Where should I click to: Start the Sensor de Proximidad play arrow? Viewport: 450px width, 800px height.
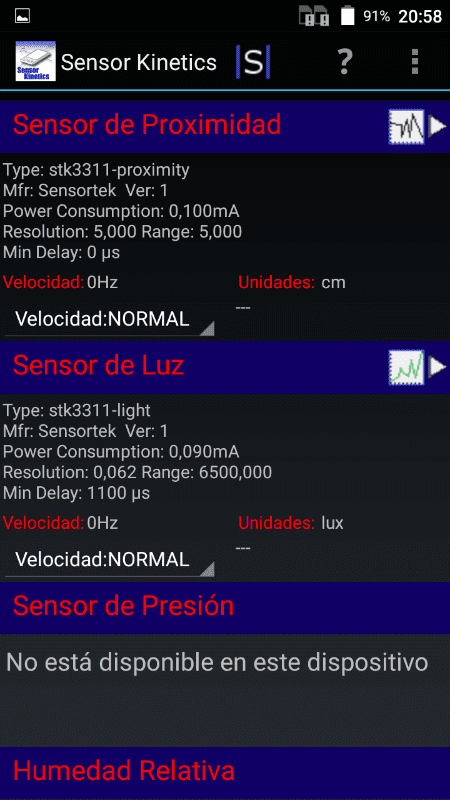(x=437, y=127)
